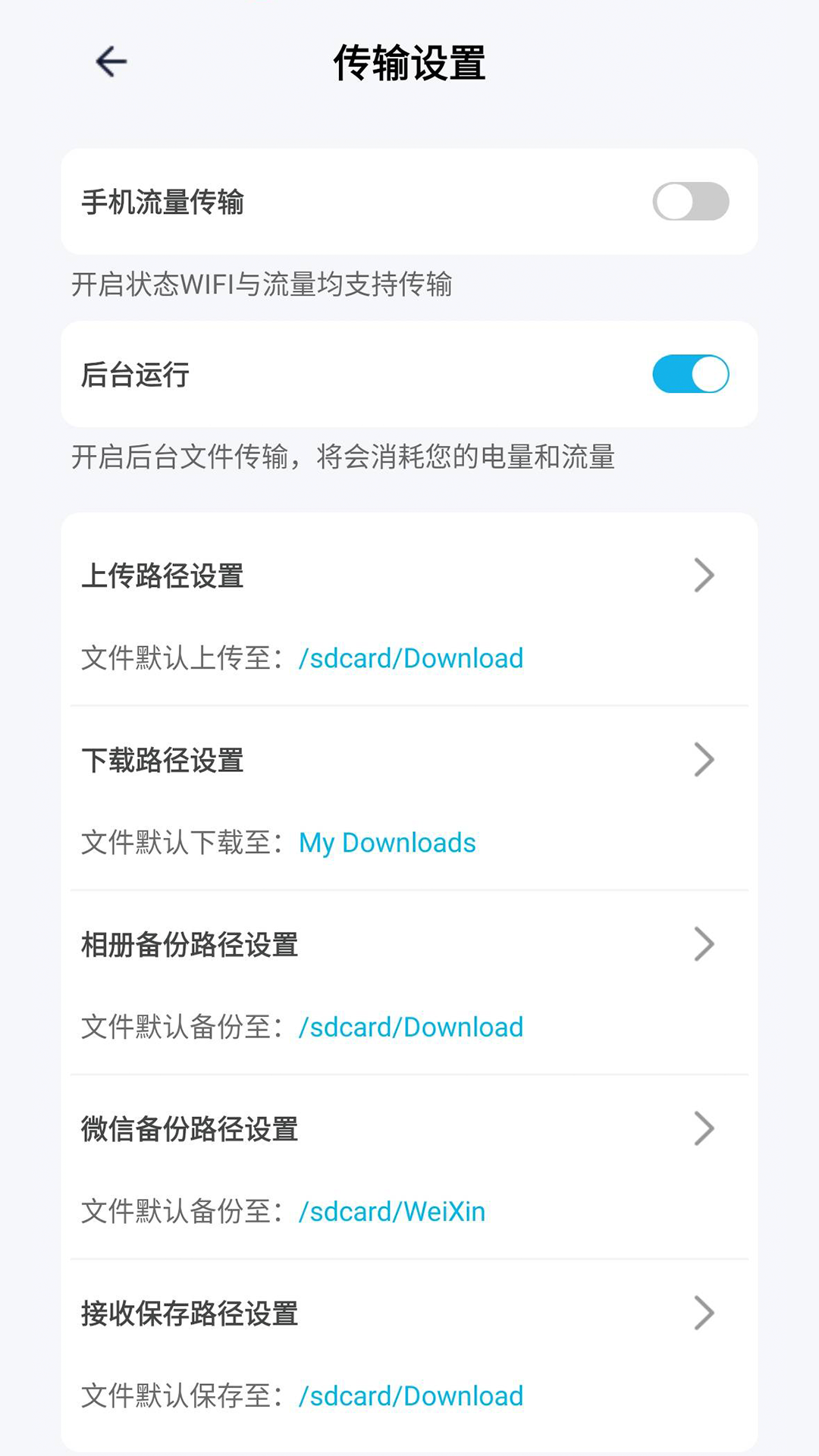Open 微信备份路径设置
This screenshot has height=1456, width=819.
[409, 1129]
